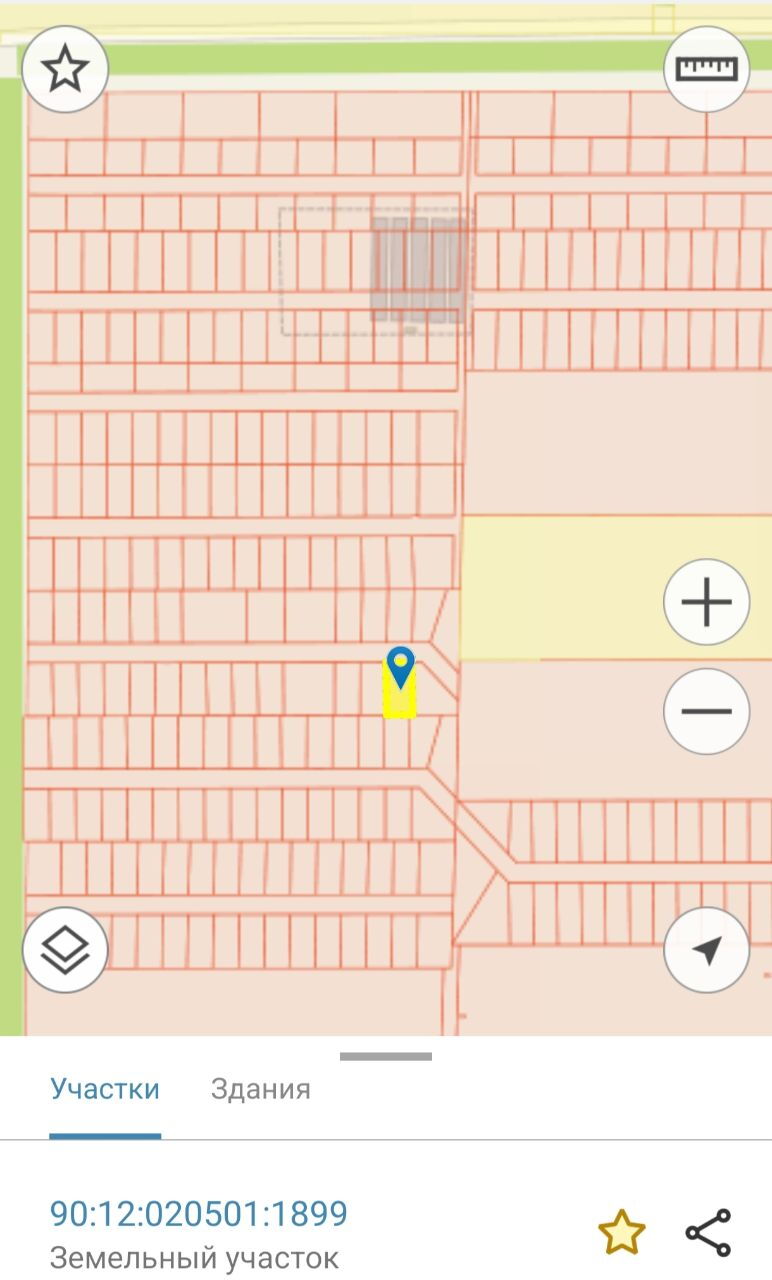Zoom in with the plus button
The height and width of the screenshot is (1280, 772).
[x=707, y=603]
